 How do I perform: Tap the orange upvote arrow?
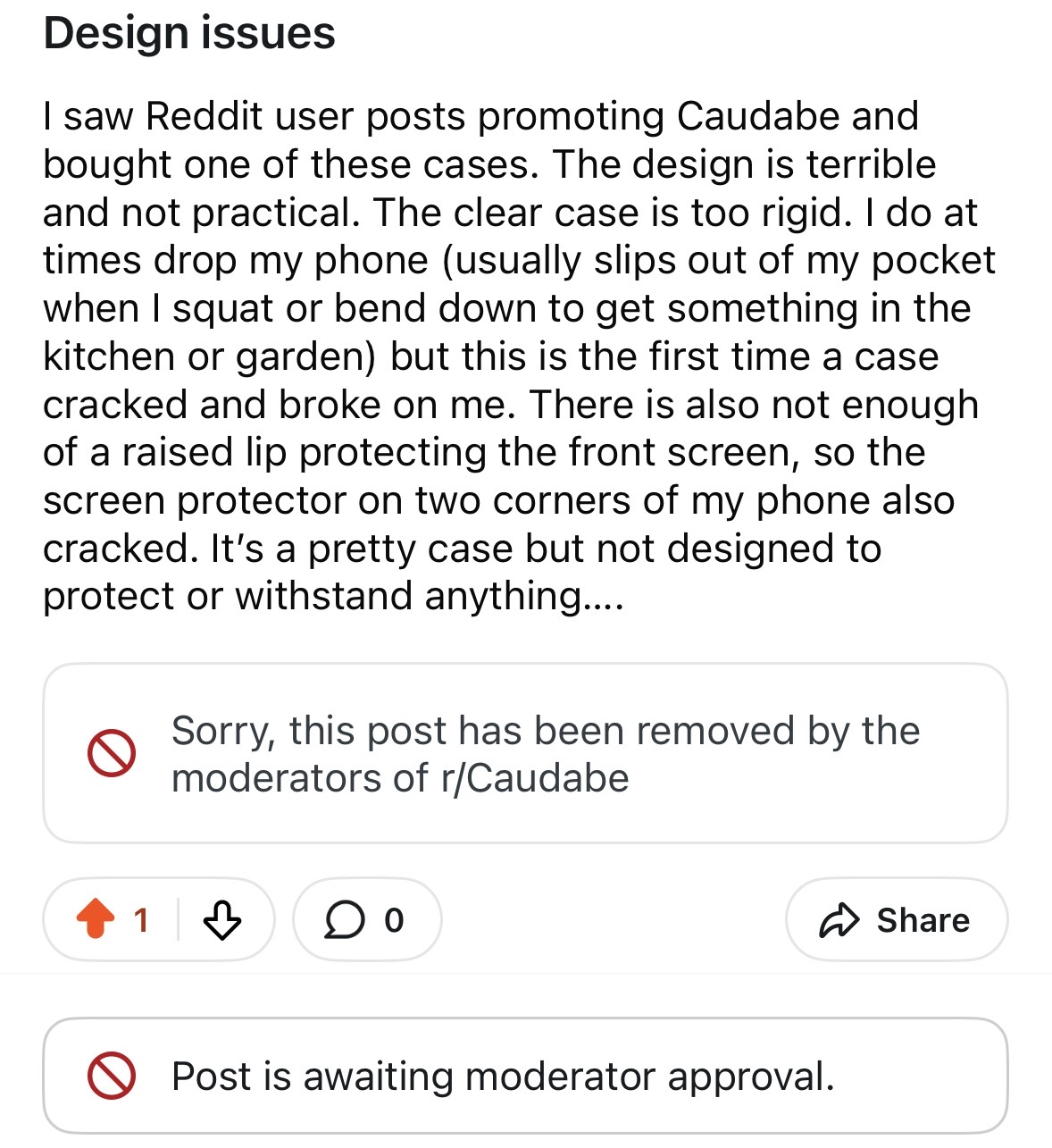pyautogui.click(x=96, y=919)
